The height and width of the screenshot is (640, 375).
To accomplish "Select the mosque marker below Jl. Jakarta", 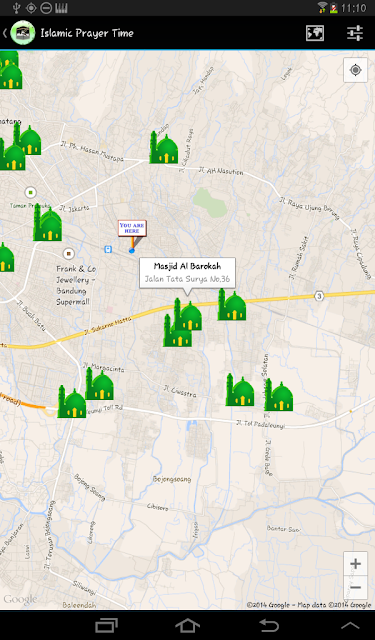I will [47, 222].
